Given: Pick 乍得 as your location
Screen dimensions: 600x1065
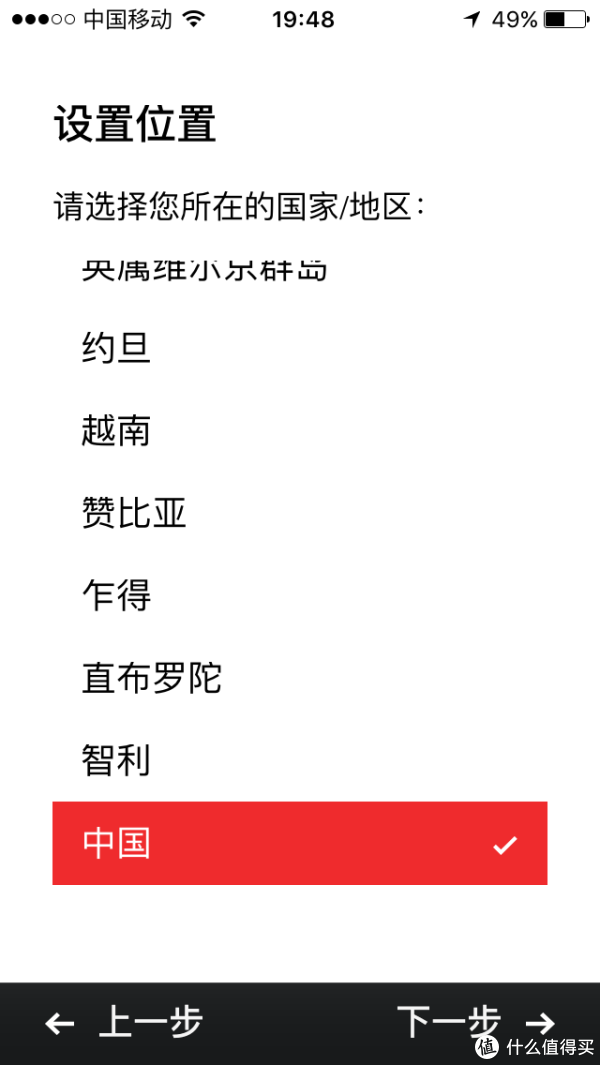Looking at the screenshot, I should (x=300, y=596).
